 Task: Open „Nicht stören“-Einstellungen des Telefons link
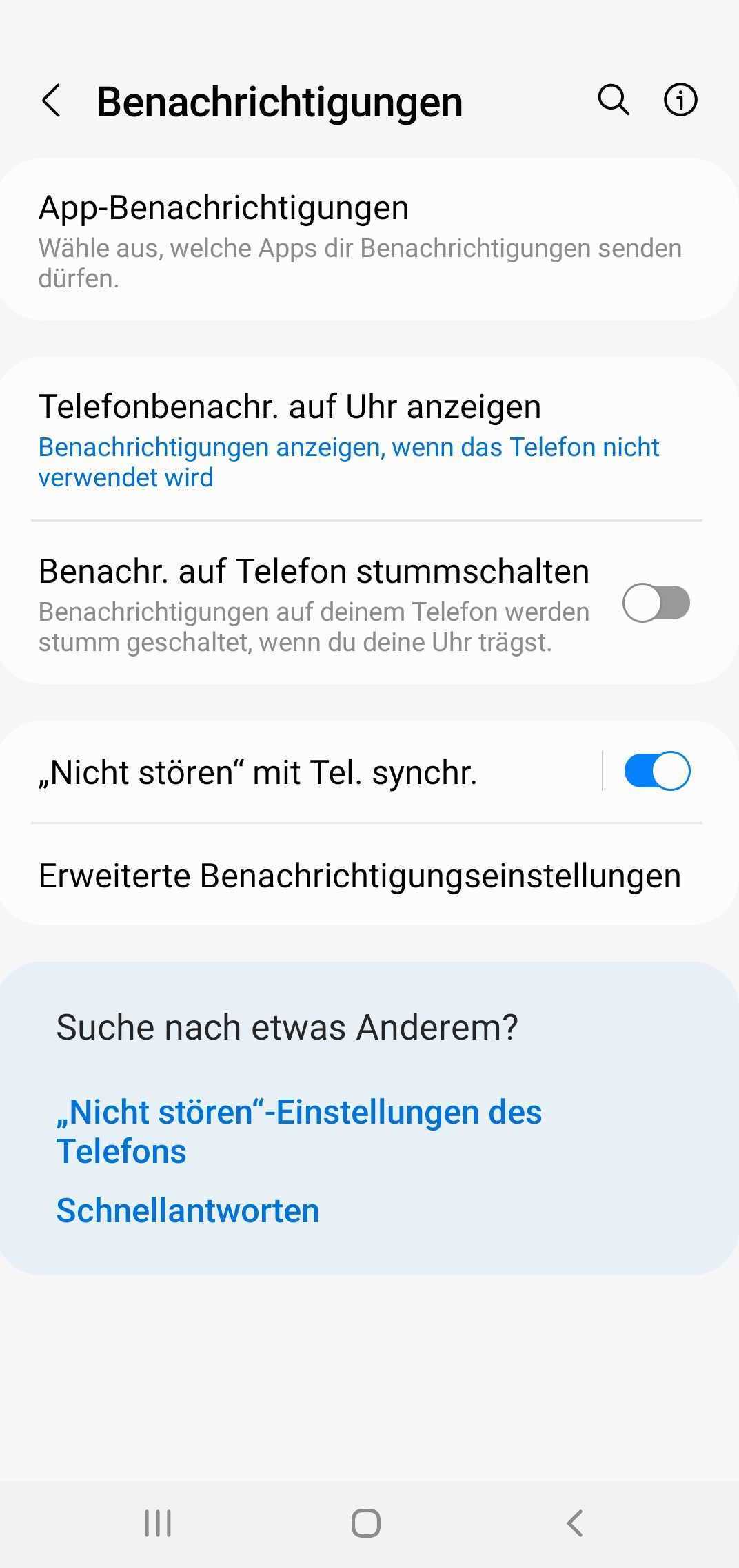[298, 1131]
